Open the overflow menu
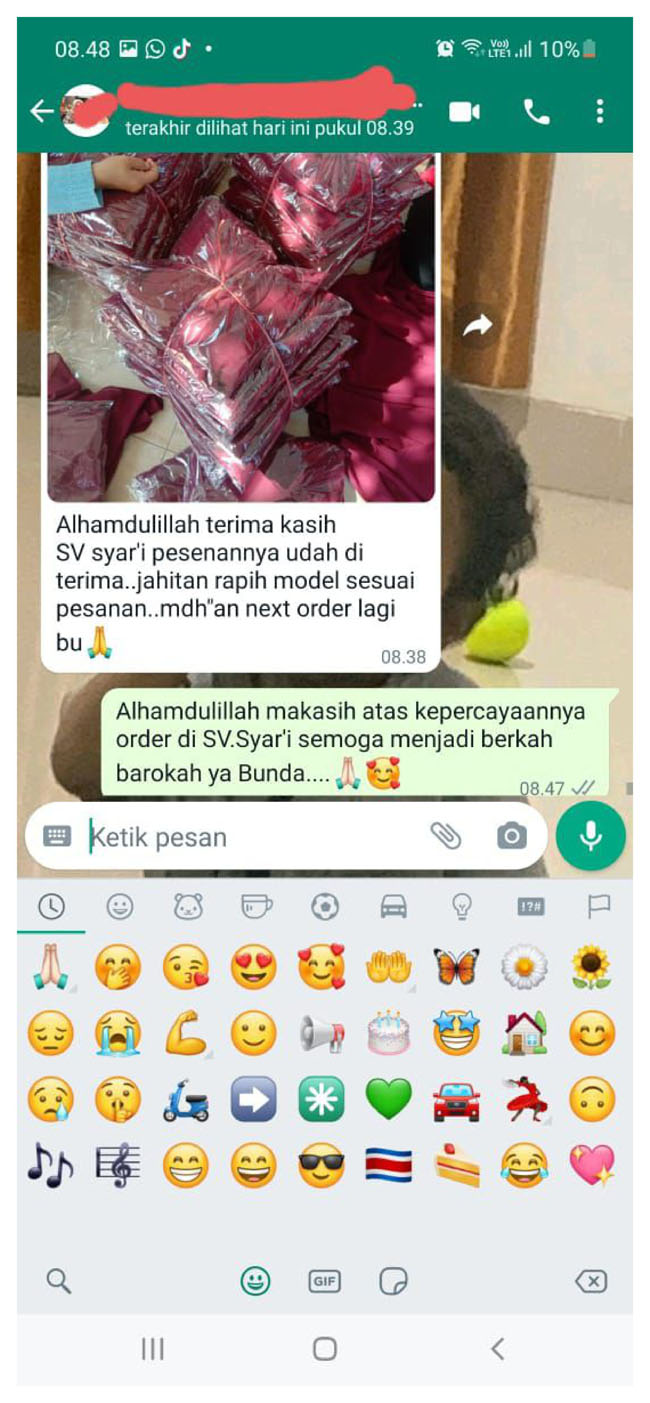 599,111
